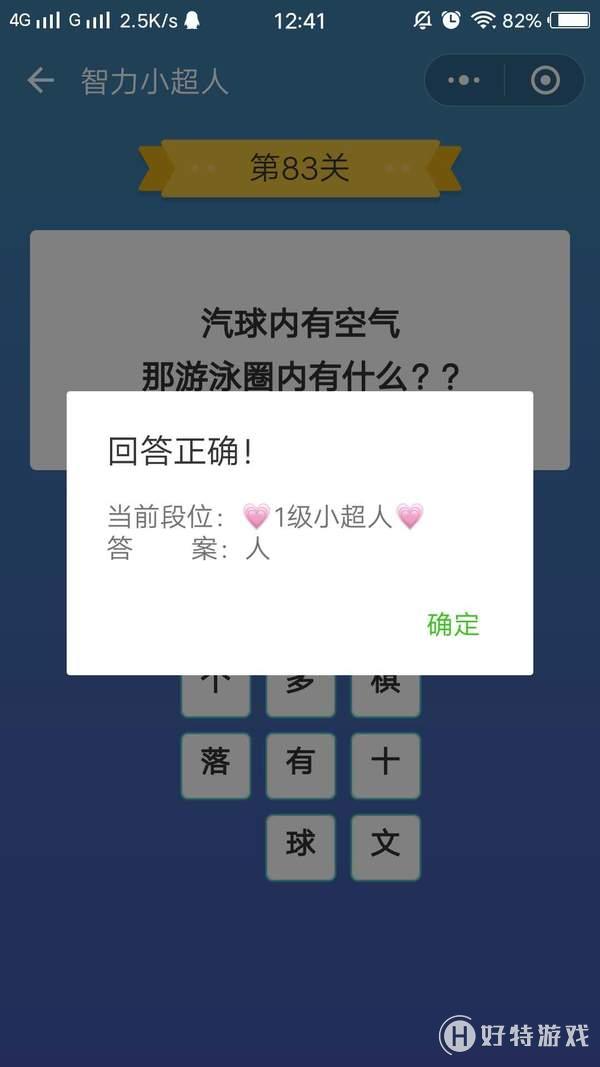
Task: Open the mini program more-options menu
Action: [x=464, y=80]
